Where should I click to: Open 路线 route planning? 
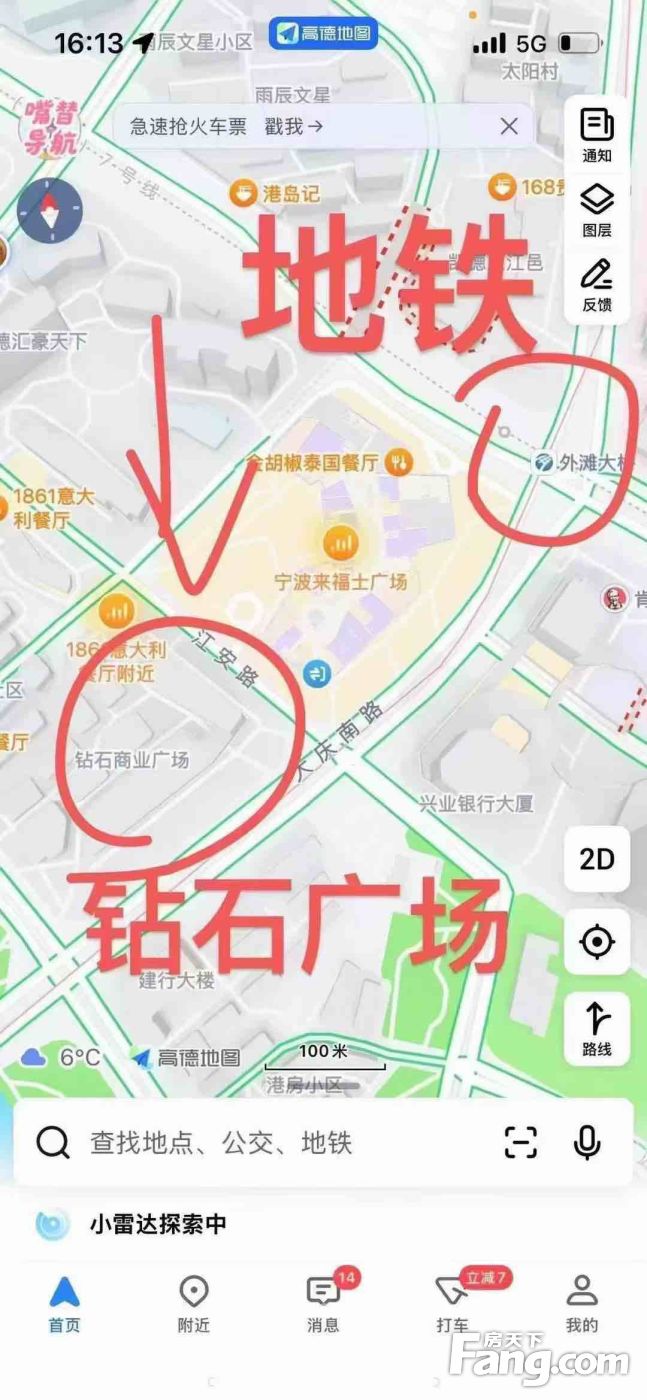point(597,1030)
